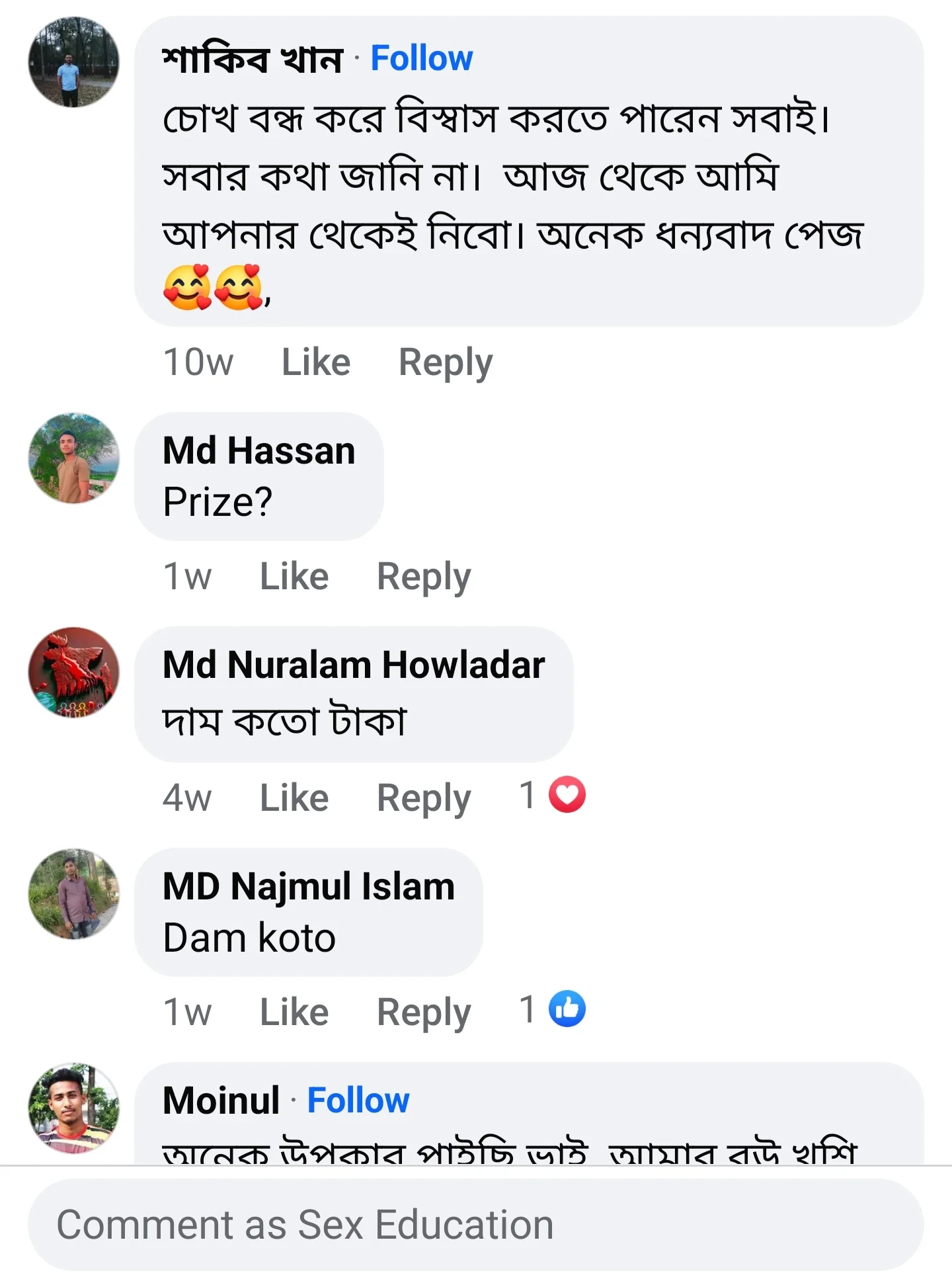The width and height of the screenshot is (952, 1285).
Task: Click the heart-eyes emoji in শাকিব খান's comment
Action: [187, 289]
